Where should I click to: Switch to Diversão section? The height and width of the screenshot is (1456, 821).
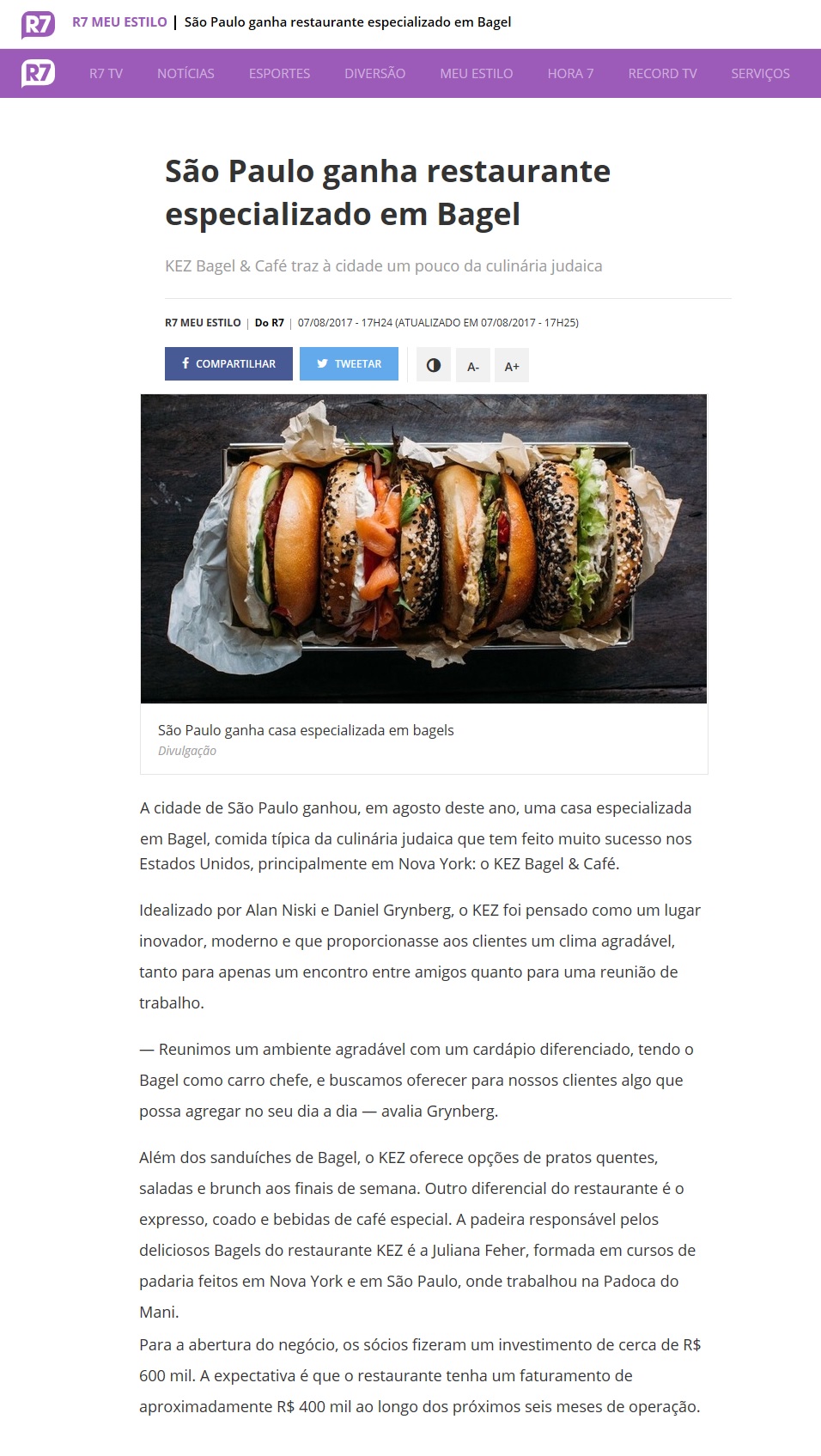pyautogui.click(x=374, y=74)
